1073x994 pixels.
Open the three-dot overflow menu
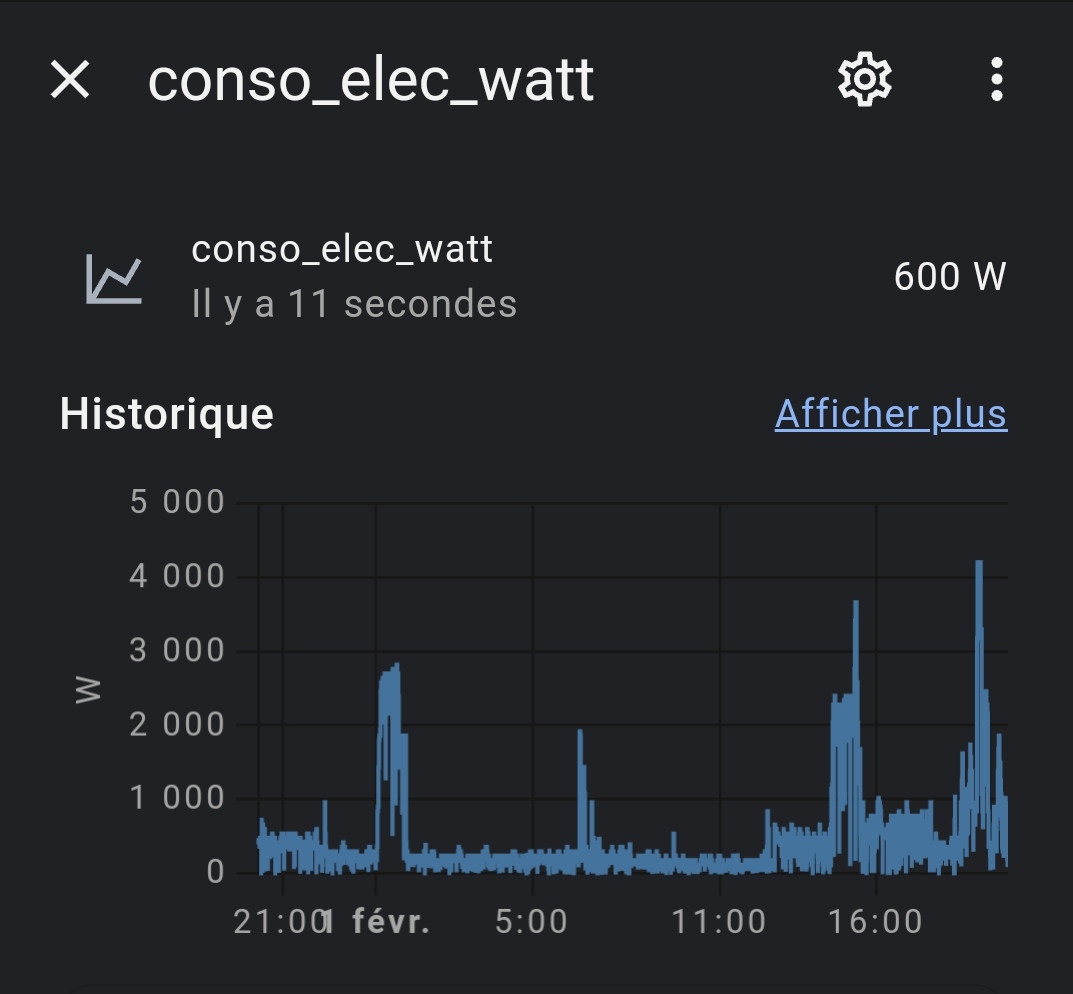pyautogui.click(x=996, y=79)
